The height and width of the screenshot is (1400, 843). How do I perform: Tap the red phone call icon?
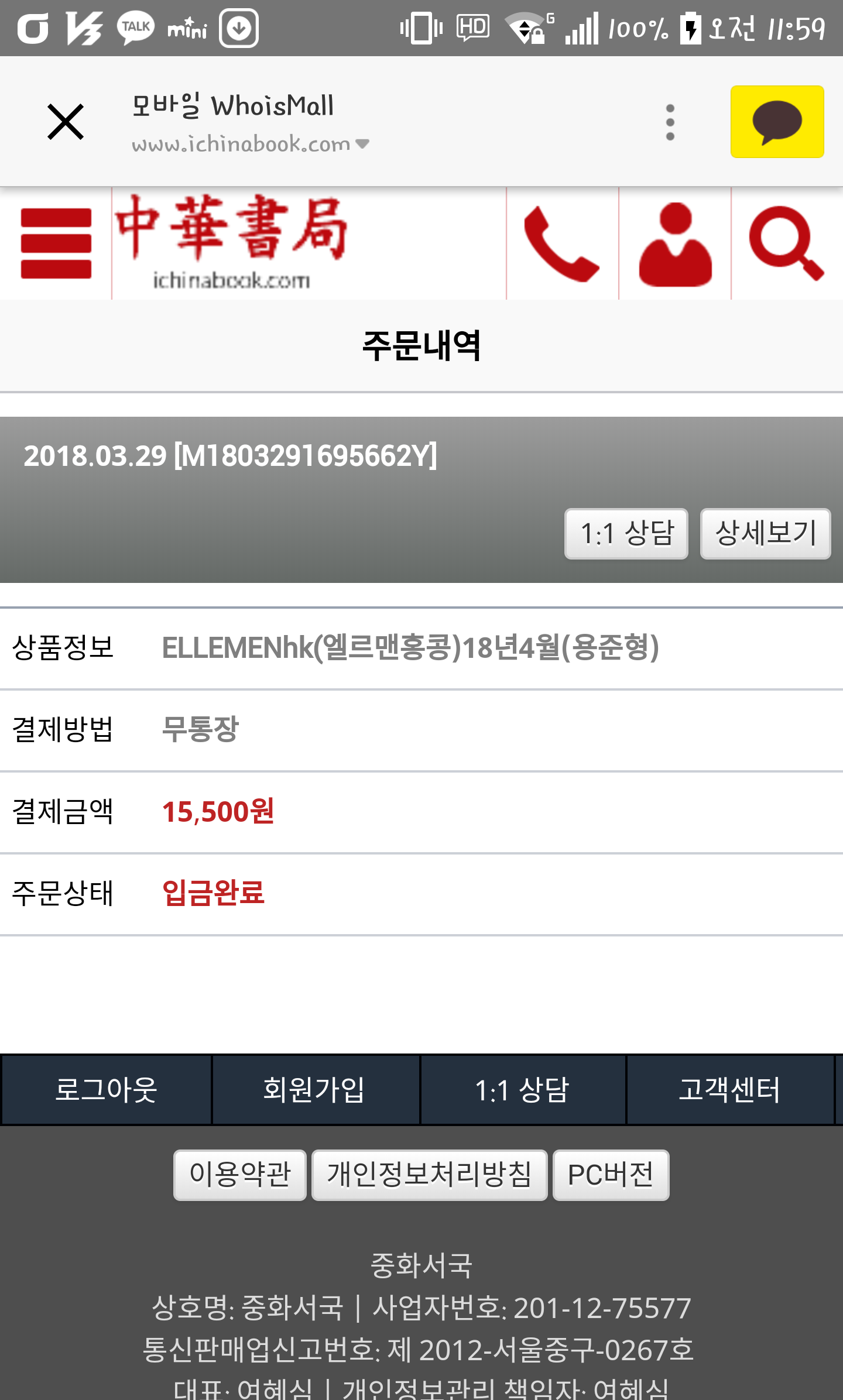[562, 243]
